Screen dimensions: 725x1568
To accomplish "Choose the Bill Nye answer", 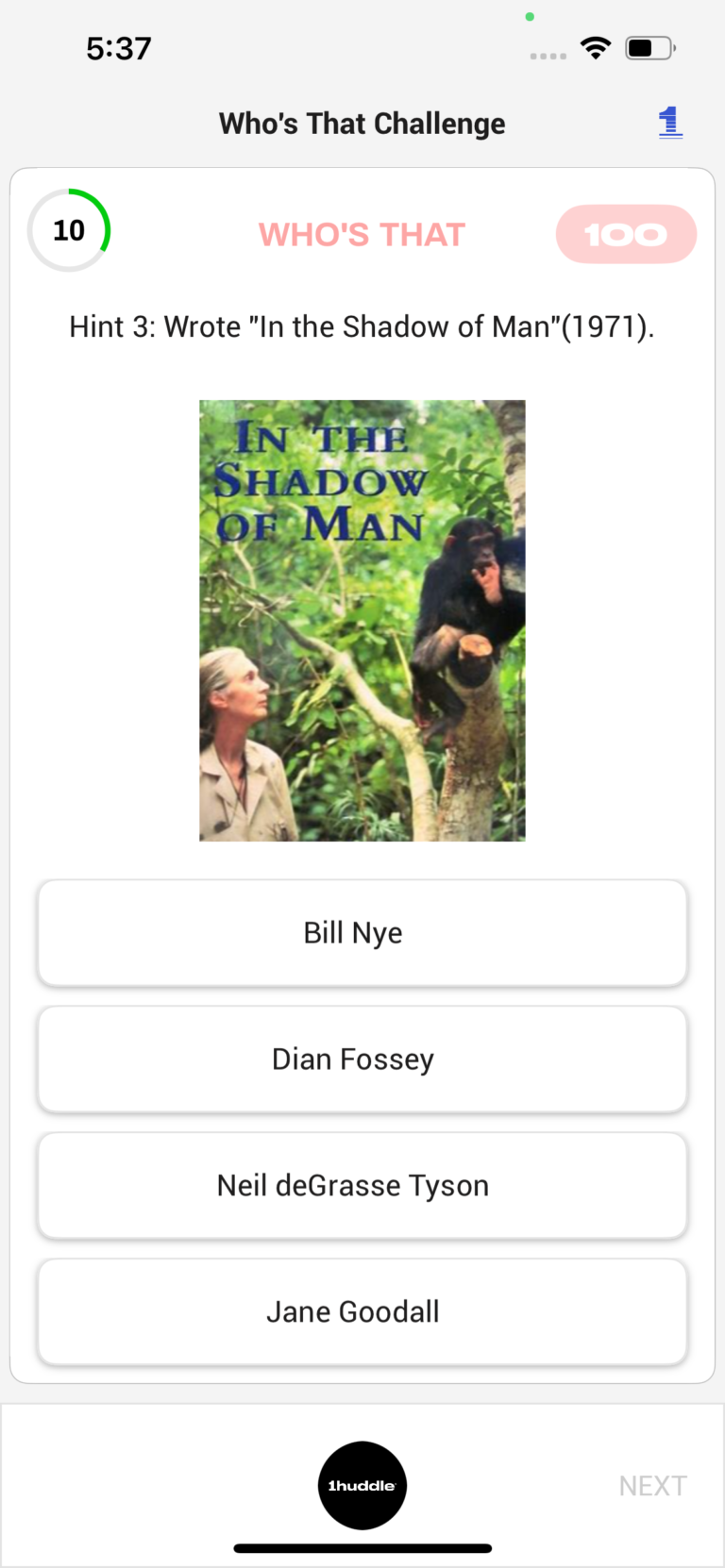I will (362, 933).
